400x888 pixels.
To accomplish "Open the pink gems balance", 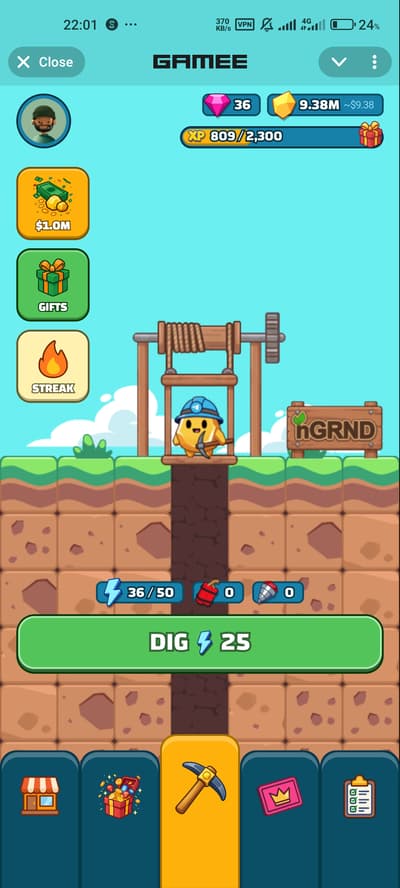I will click(232, 105).
